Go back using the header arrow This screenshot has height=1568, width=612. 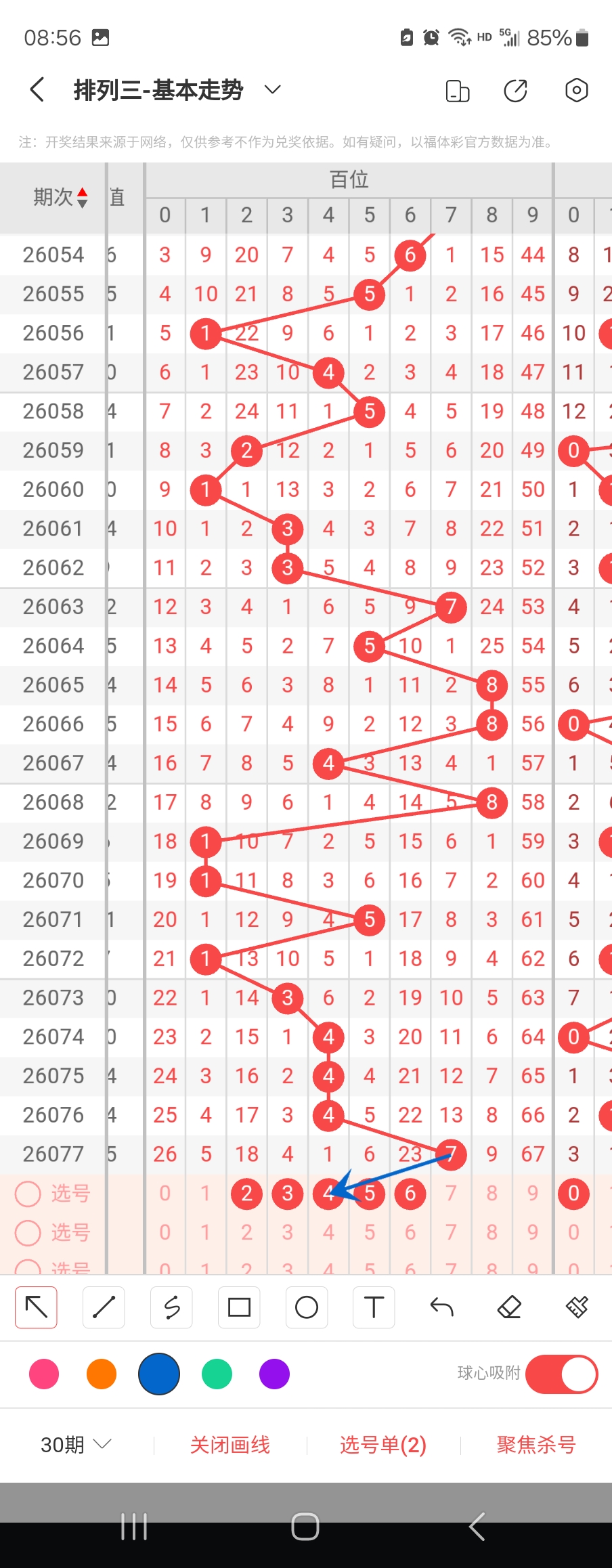point(38,89)
